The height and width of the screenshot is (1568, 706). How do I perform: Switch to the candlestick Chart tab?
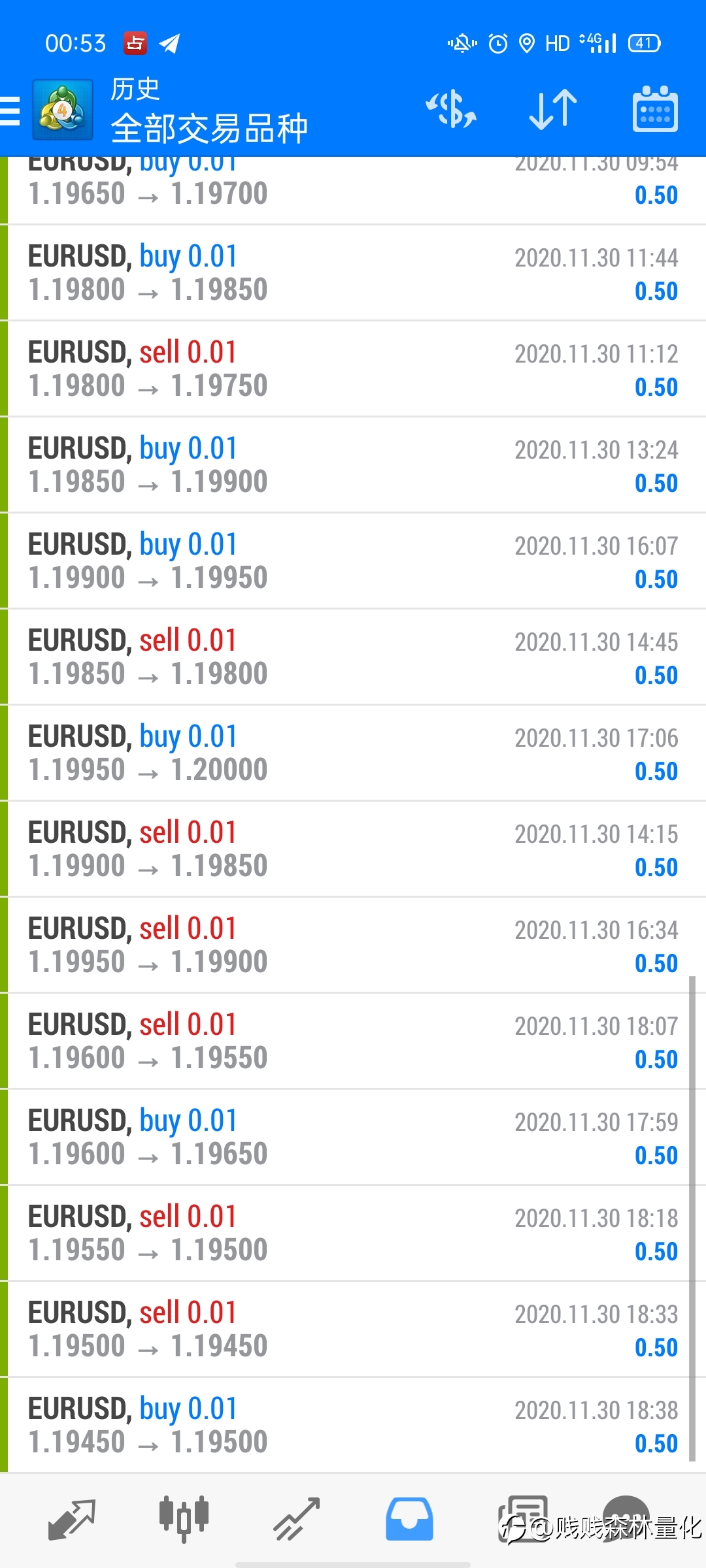[x=184, y=1520]
